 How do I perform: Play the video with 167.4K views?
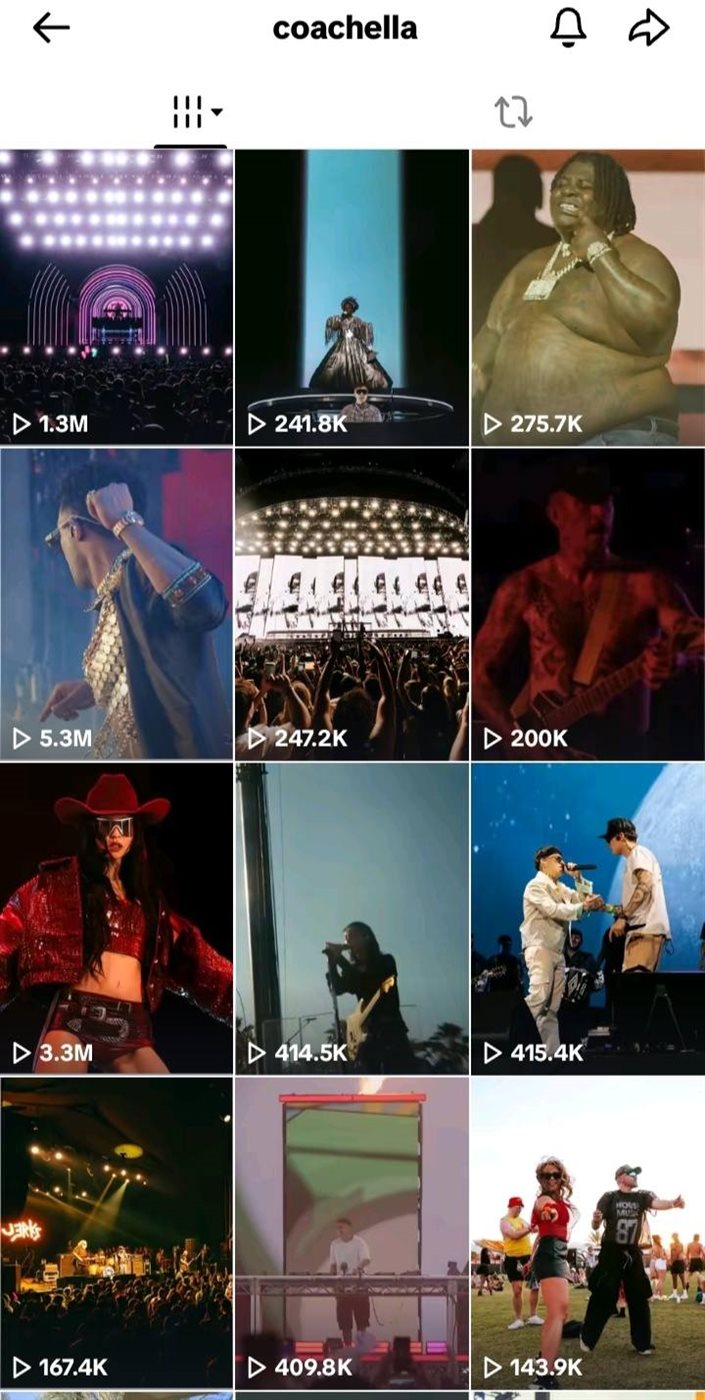point(116,1232)
